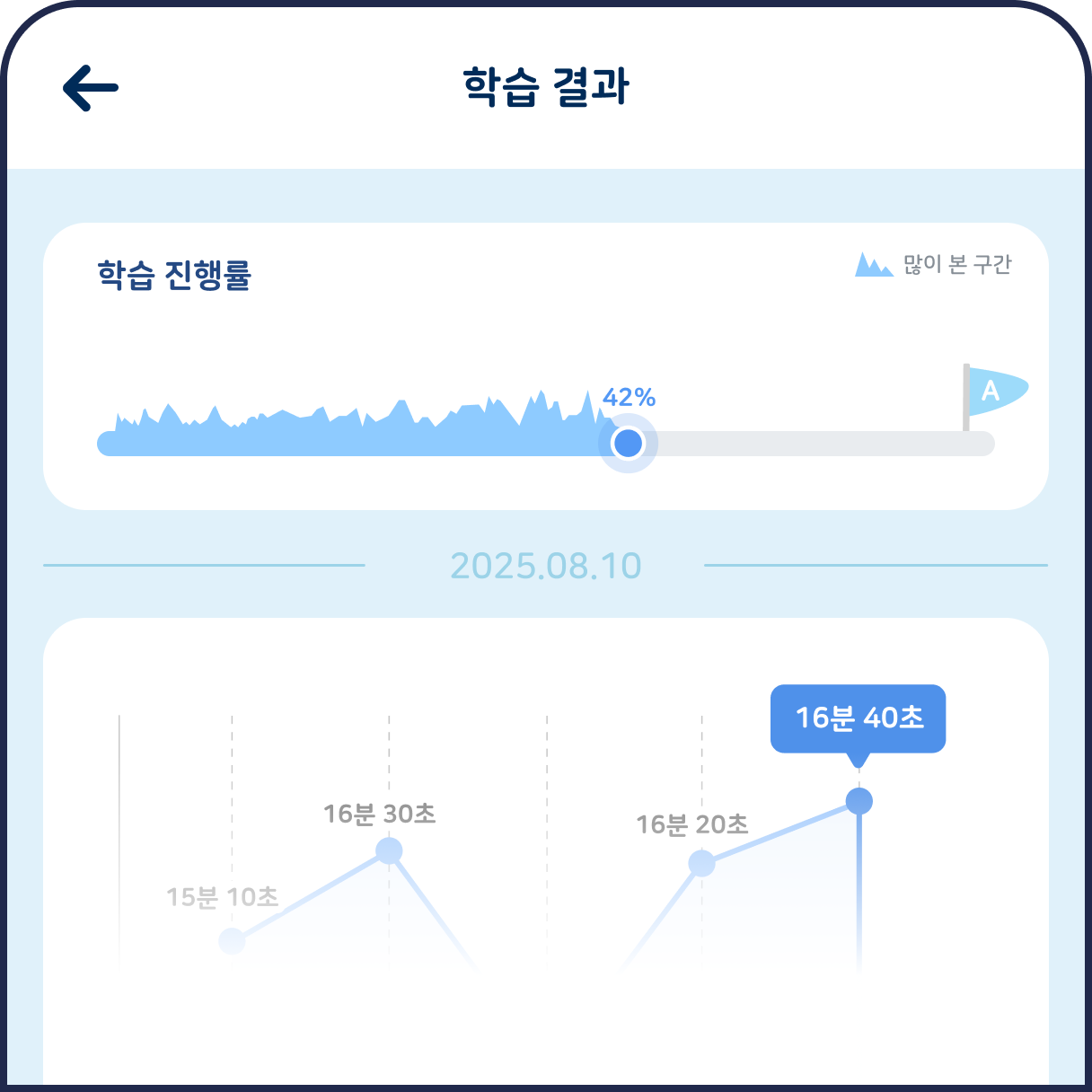This screenshot has width=1092, height=1092.
Task: Tap the 15분 10초 data point
Action: pyautogui.click(x=232, y=940)
